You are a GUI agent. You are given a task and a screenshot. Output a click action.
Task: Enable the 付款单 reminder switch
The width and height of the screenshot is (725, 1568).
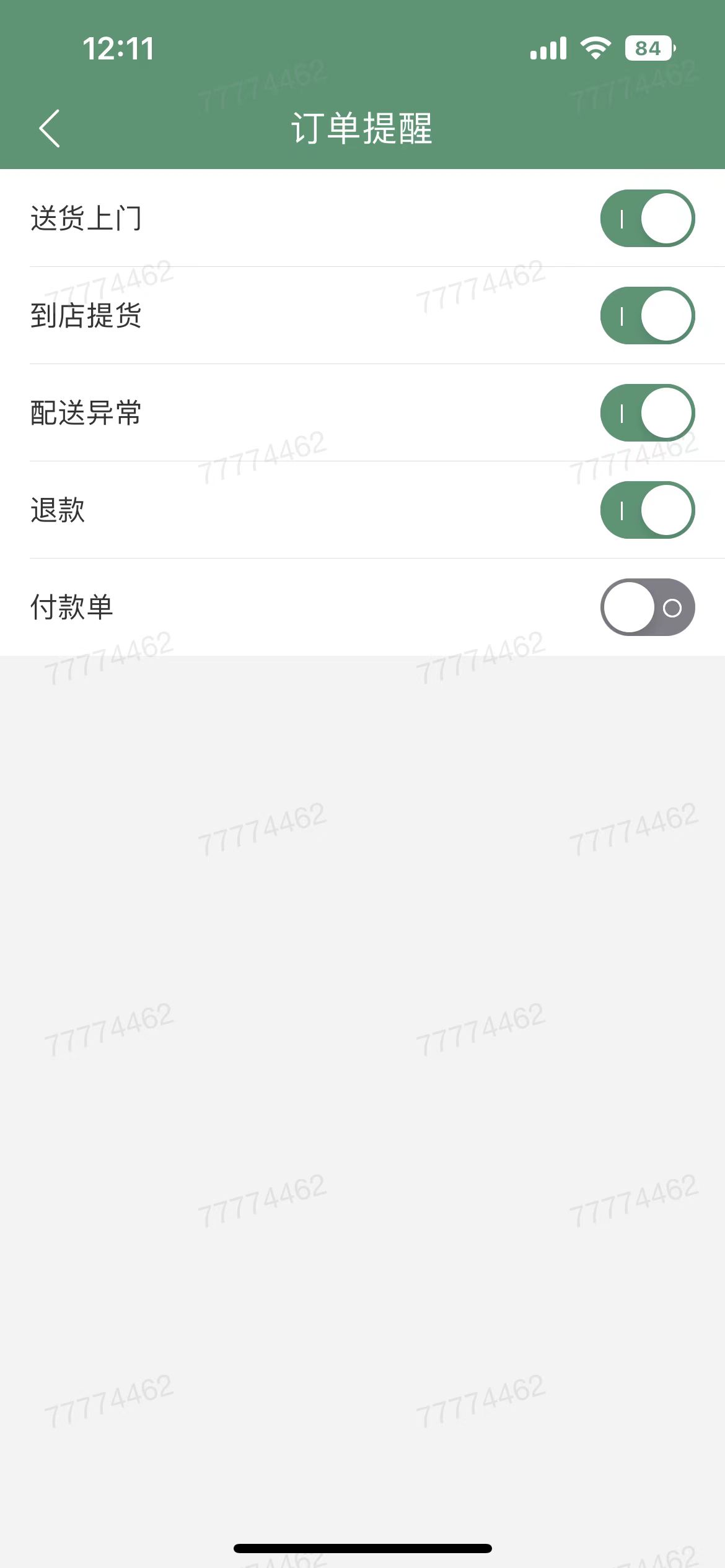click(648, 607)
